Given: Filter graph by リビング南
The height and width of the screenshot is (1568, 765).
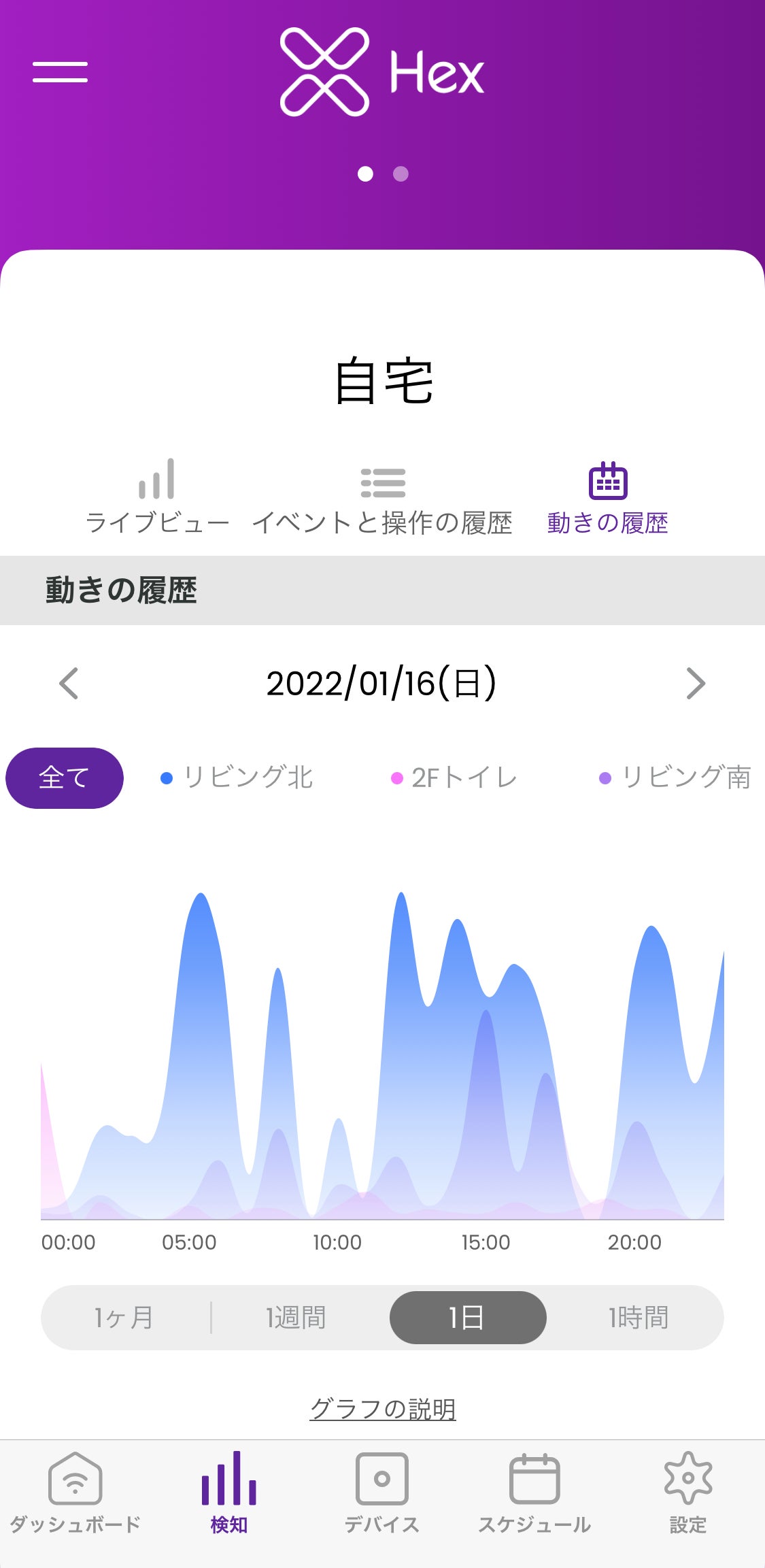Looking at the screenshot, I should point(675,778).
